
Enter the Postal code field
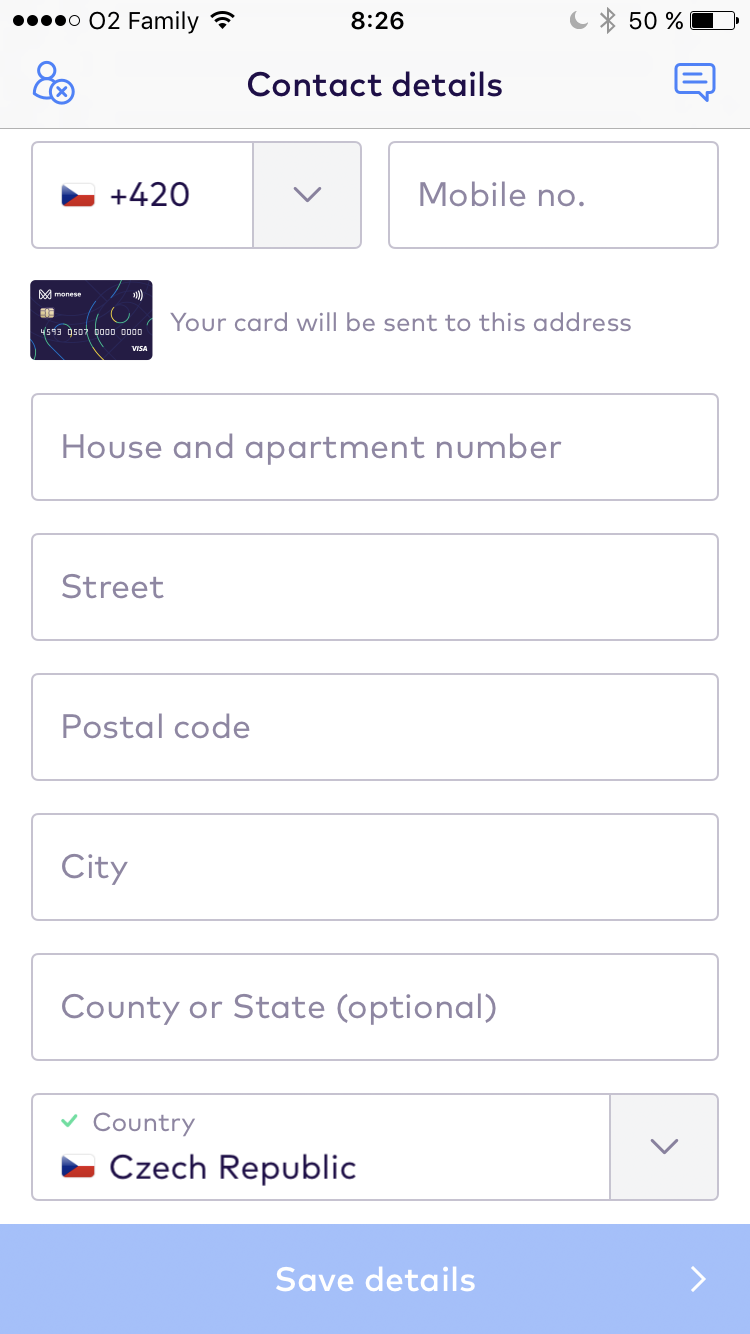pos(375,727)
